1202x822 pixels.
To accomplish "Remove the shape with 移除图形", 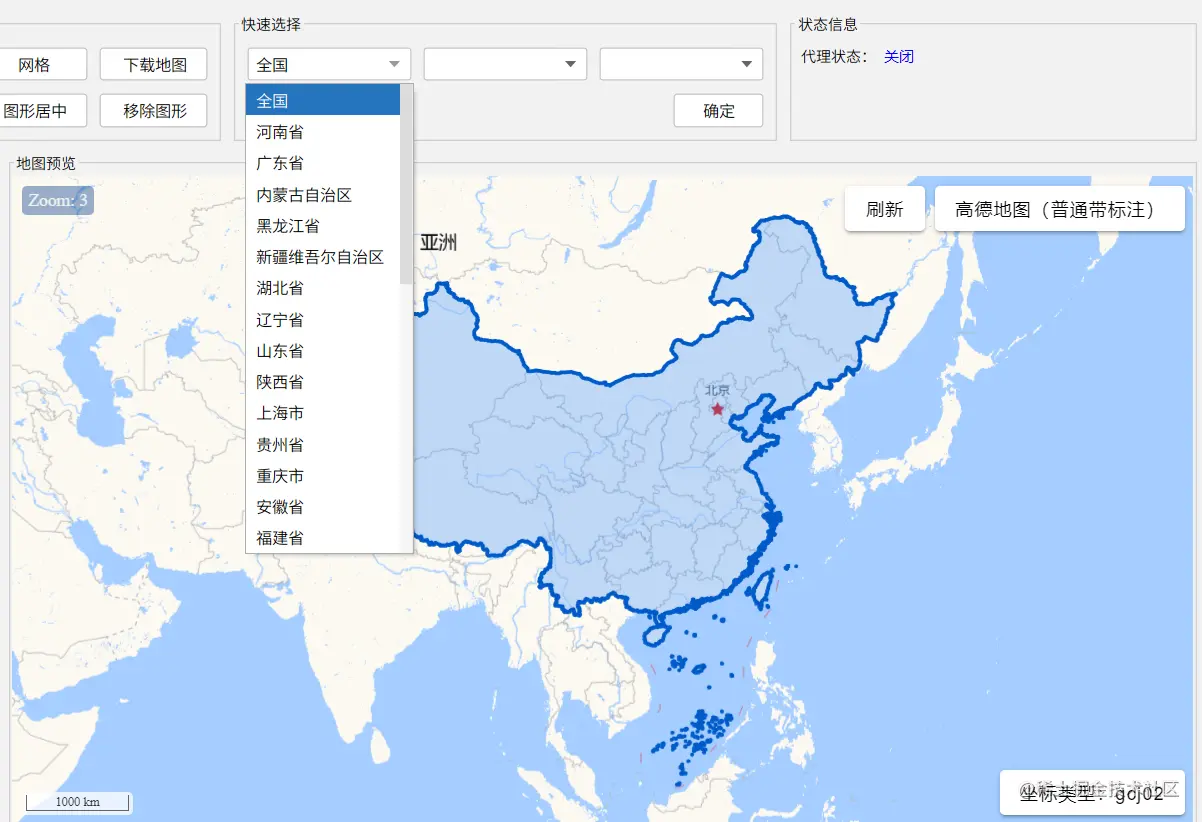I will point(154,111).
